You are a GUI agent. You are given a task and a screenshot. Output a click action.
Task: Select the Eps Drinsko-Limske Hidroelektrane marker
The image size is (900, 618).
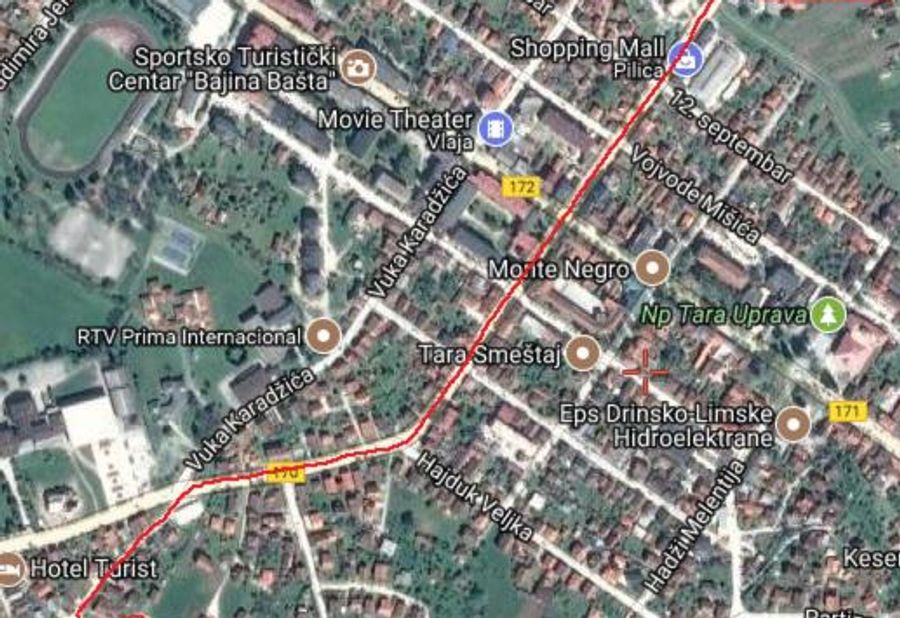[x=793, y=424]
